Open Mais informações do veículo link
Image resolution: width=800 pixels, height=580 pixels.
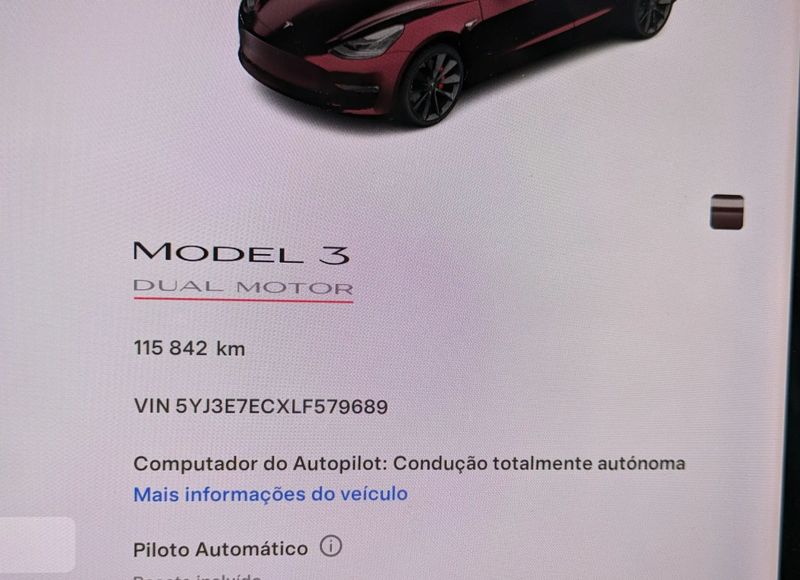(x=270, y=494)
